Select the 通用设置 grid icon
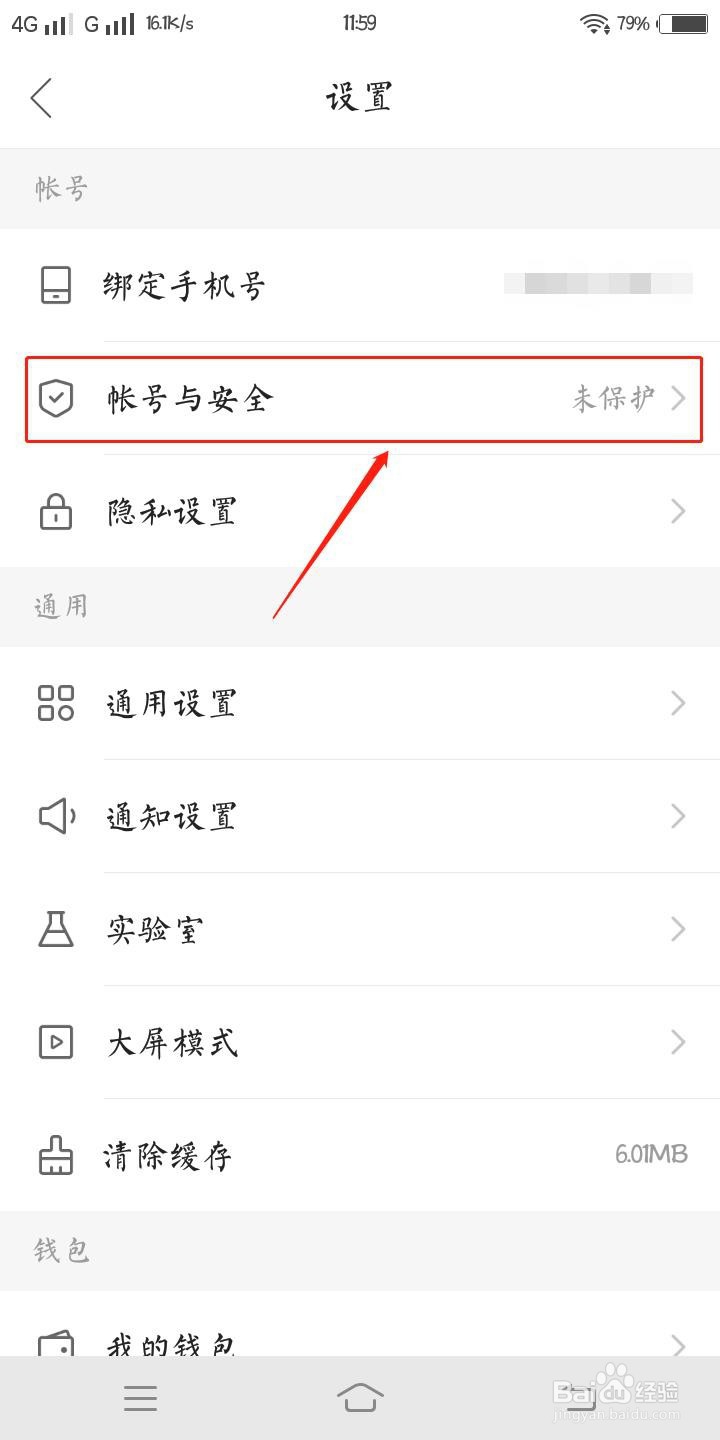This screenshot has height=1440, width=720. pyautogui.click(x=56, y=703)
